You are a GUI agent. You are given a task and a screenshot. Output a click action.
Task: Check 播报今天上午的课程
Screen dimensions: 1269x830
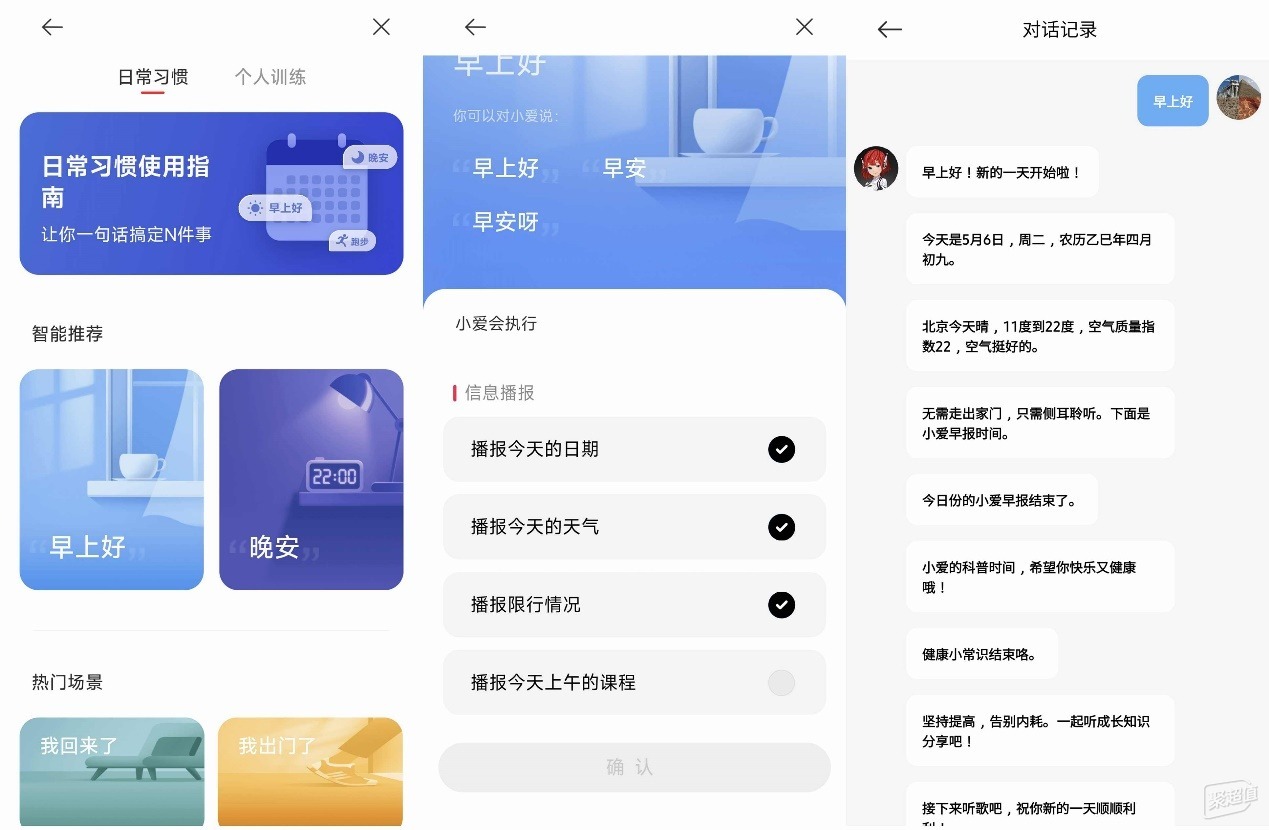tap(781, 683)
